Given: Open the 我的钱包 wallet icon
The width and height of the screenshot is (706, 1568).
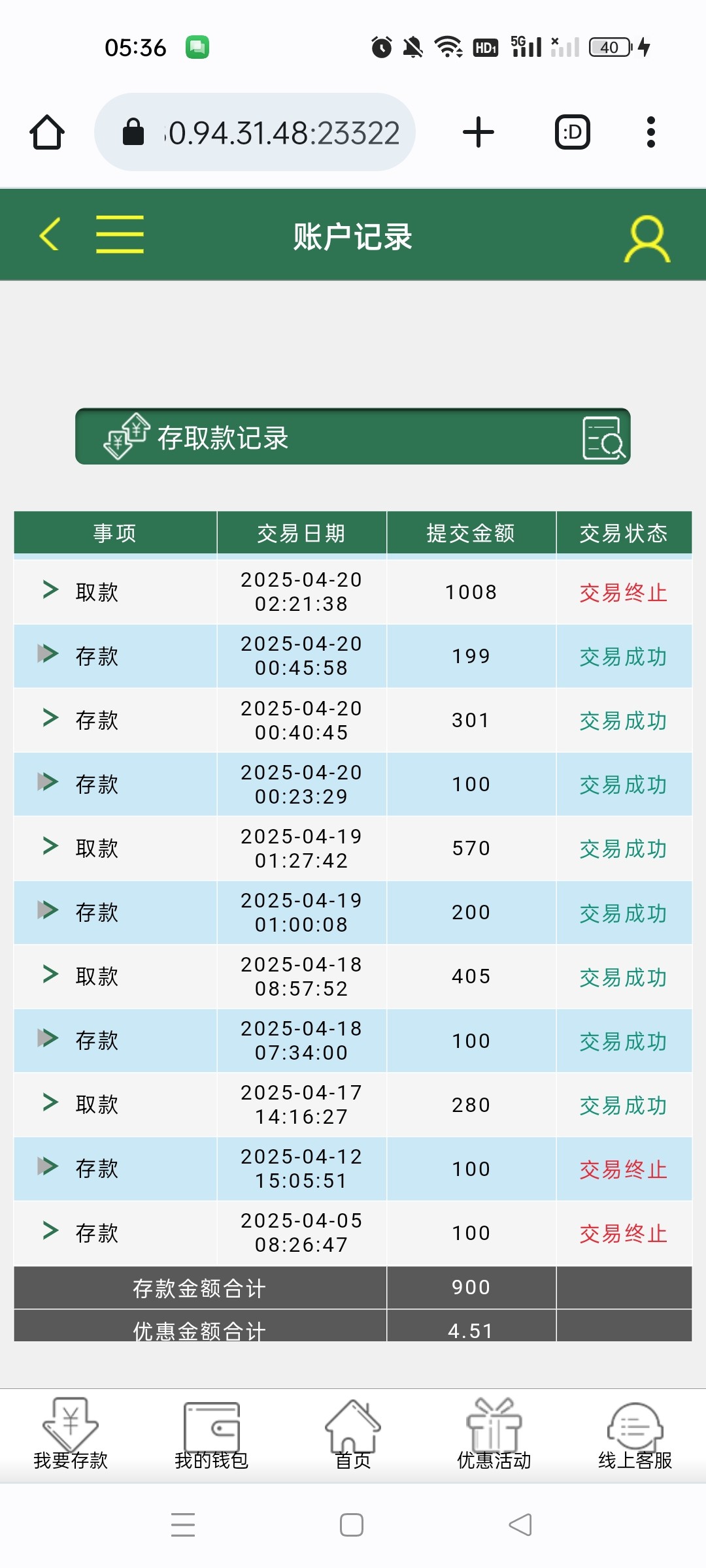Looking at the screenshot, I should pos(212,1426).
